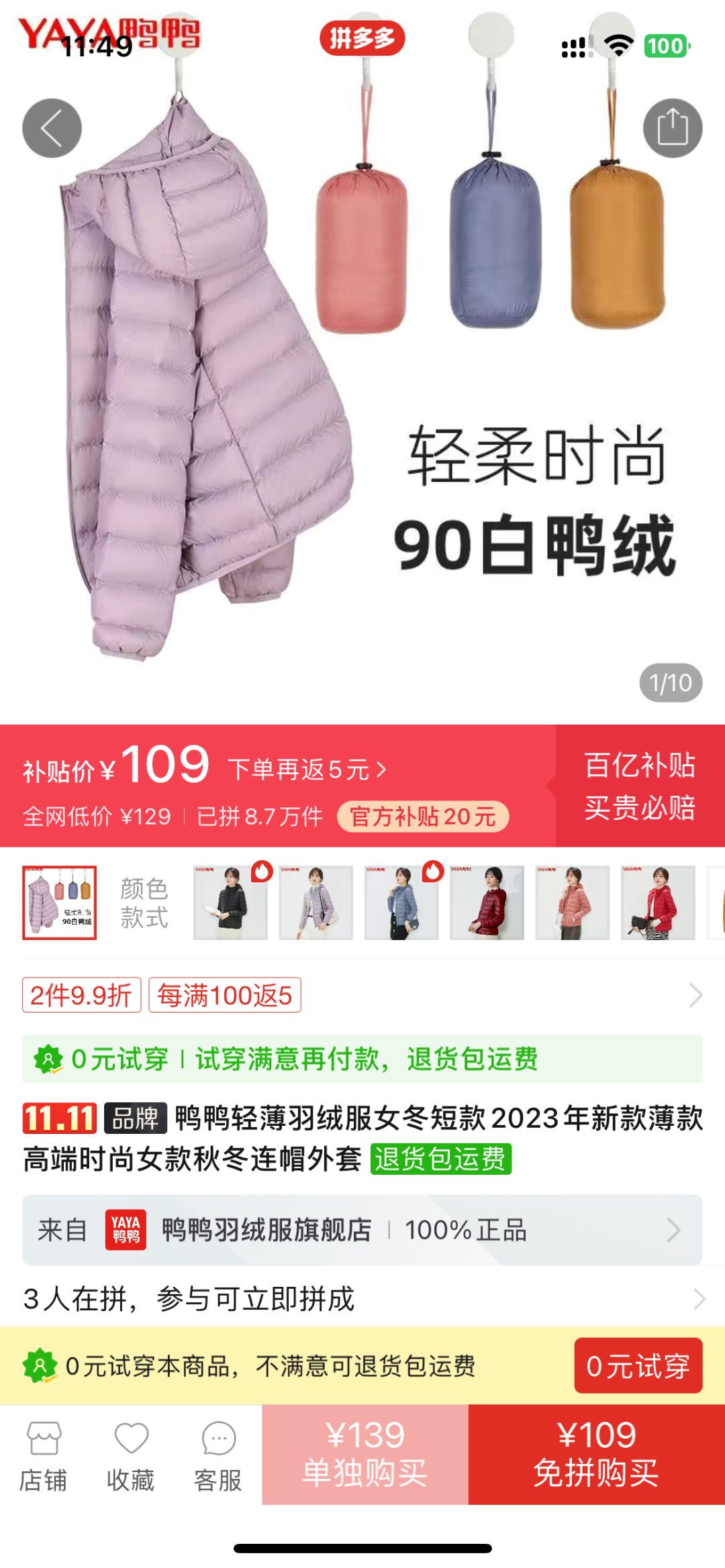Buy alone for ¥139 with 单独购买
Viewport: 725px width, 1568px height.
tap(365, 1455)
